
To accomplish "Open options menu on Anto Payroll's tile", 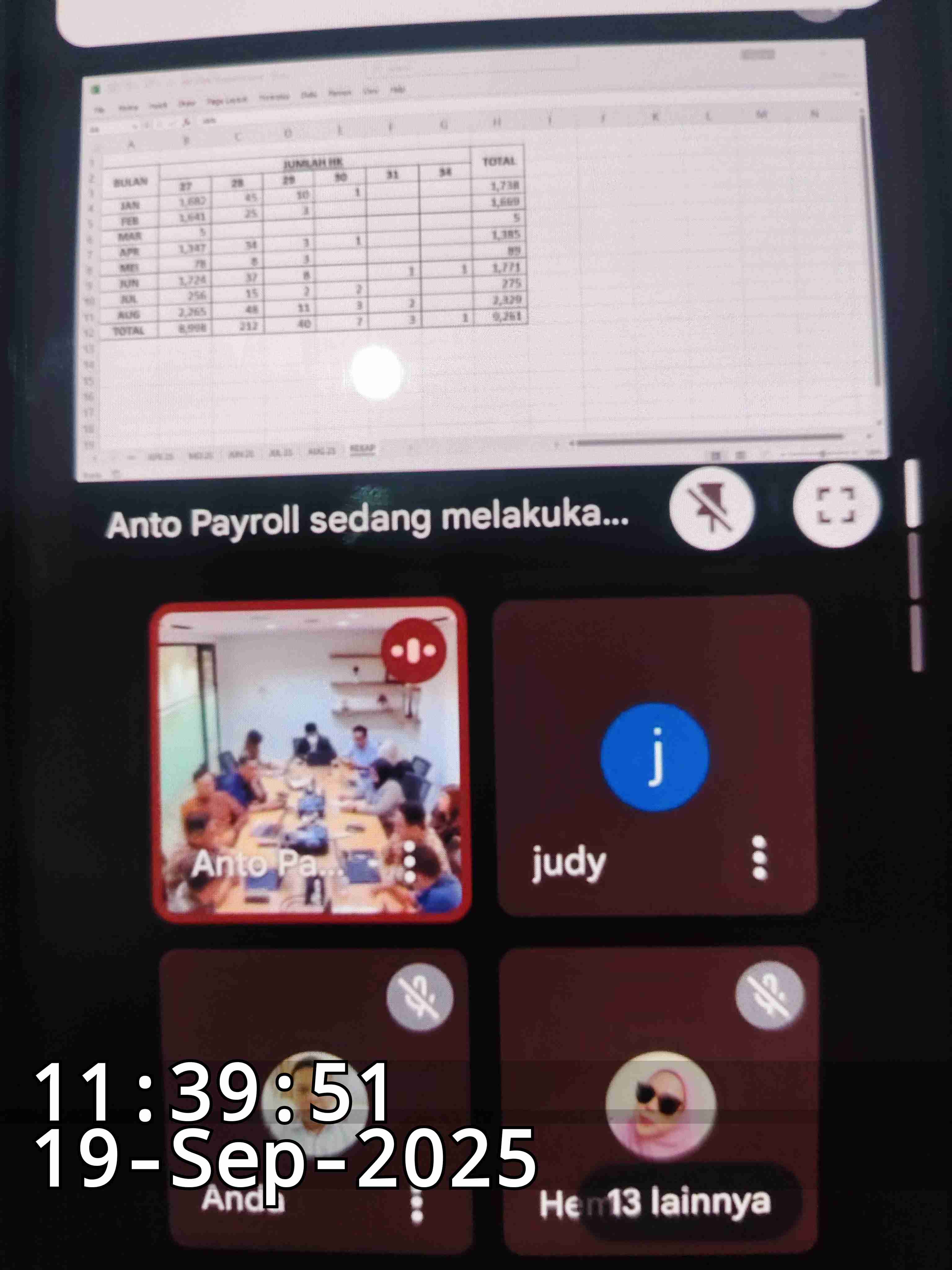I will pyautogui.click(x=410, y=862).
